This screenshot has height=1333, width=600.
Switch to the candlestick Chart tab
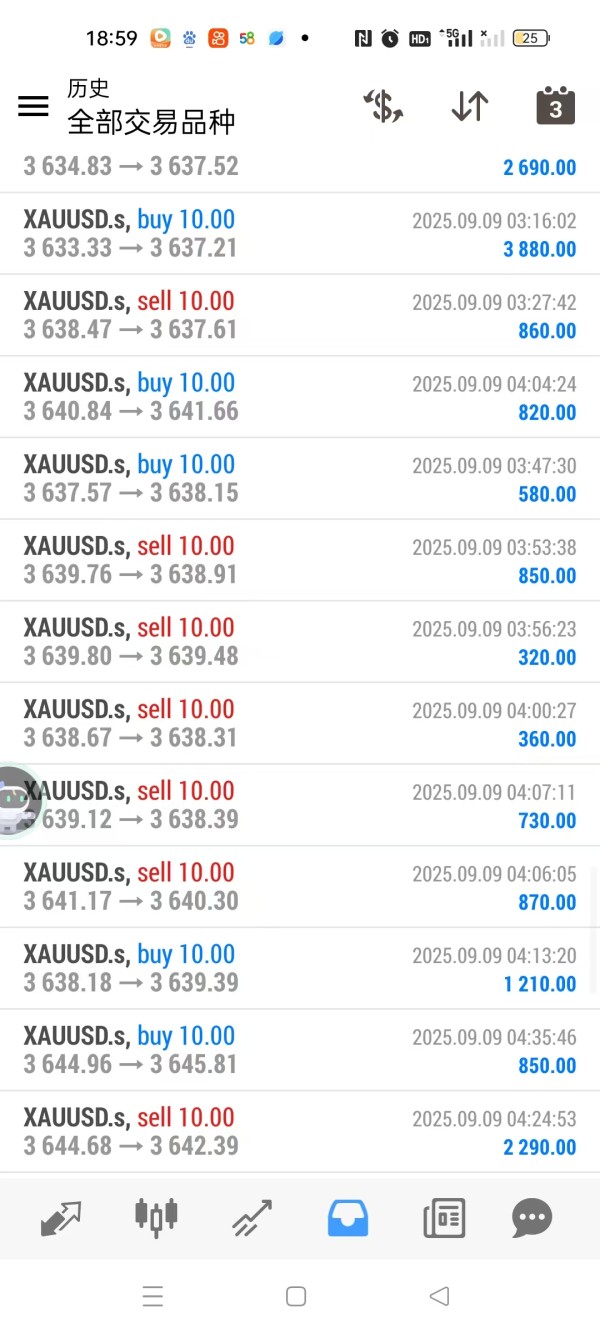156,1216
